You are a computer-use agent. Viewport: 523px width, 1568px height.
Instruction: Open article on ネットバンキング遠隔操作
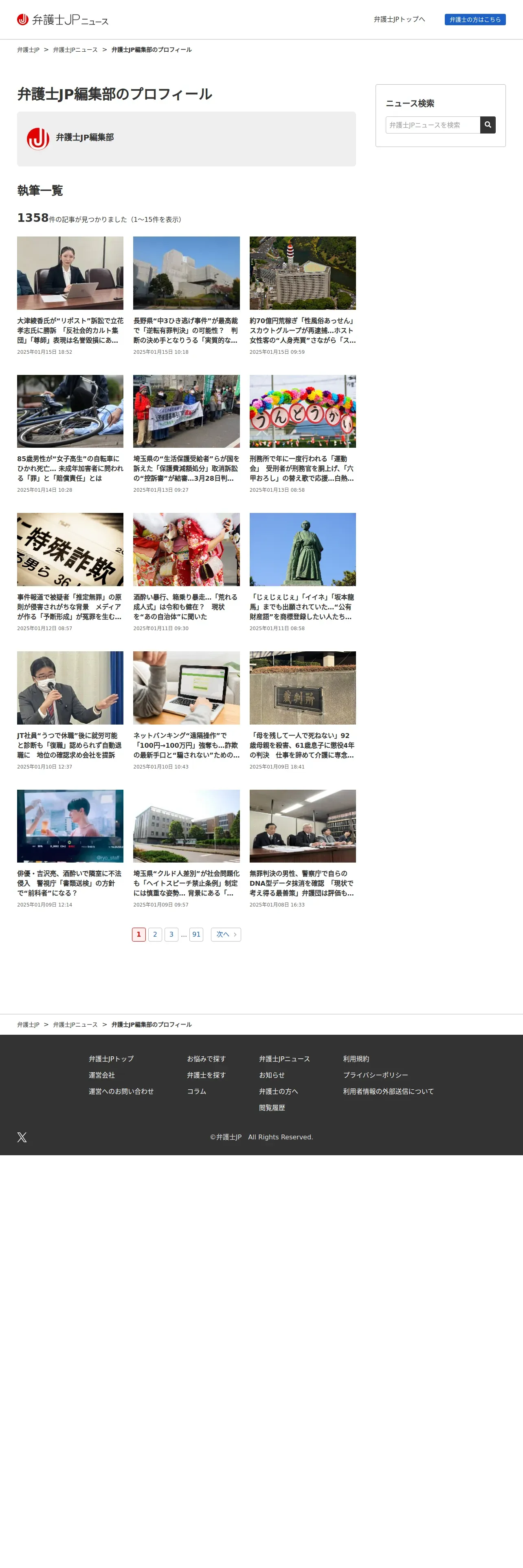coord(186,710)
